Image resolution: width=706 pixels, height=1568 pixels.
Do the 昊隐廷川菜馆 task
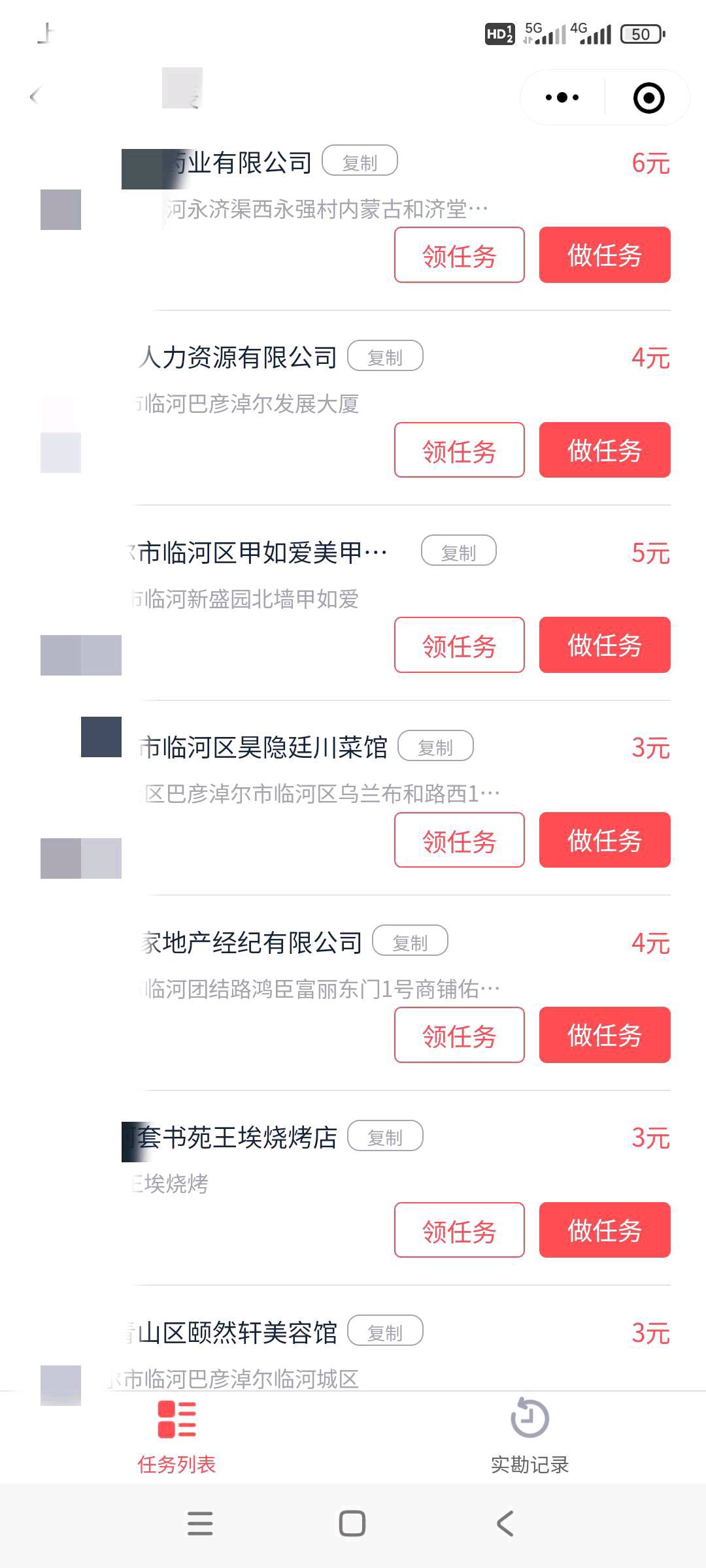[605, 840]
